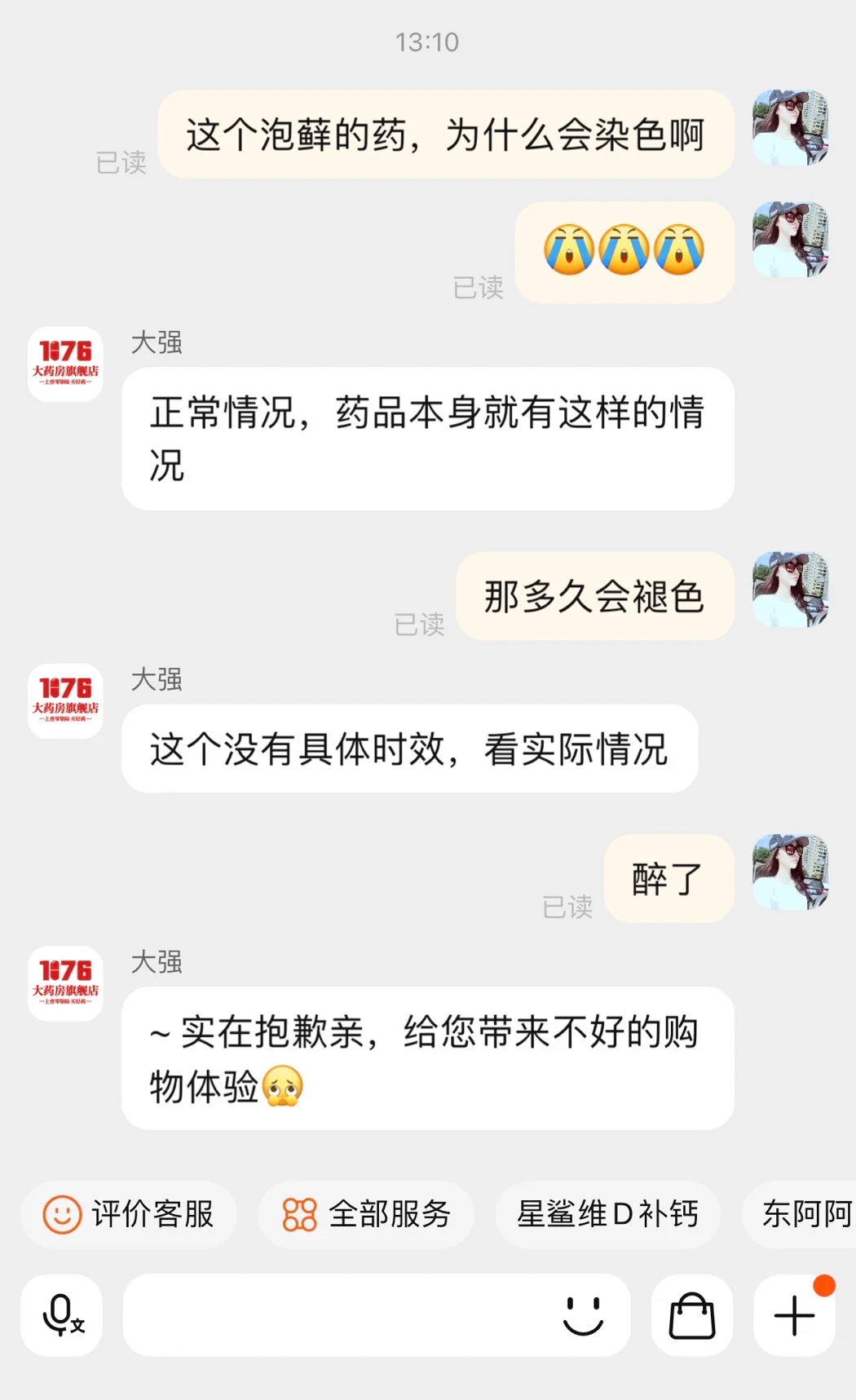The width and height of the screenshot is (856, 1400).
Task: Open 全部服务 menu
Action: pos(366,1214)
